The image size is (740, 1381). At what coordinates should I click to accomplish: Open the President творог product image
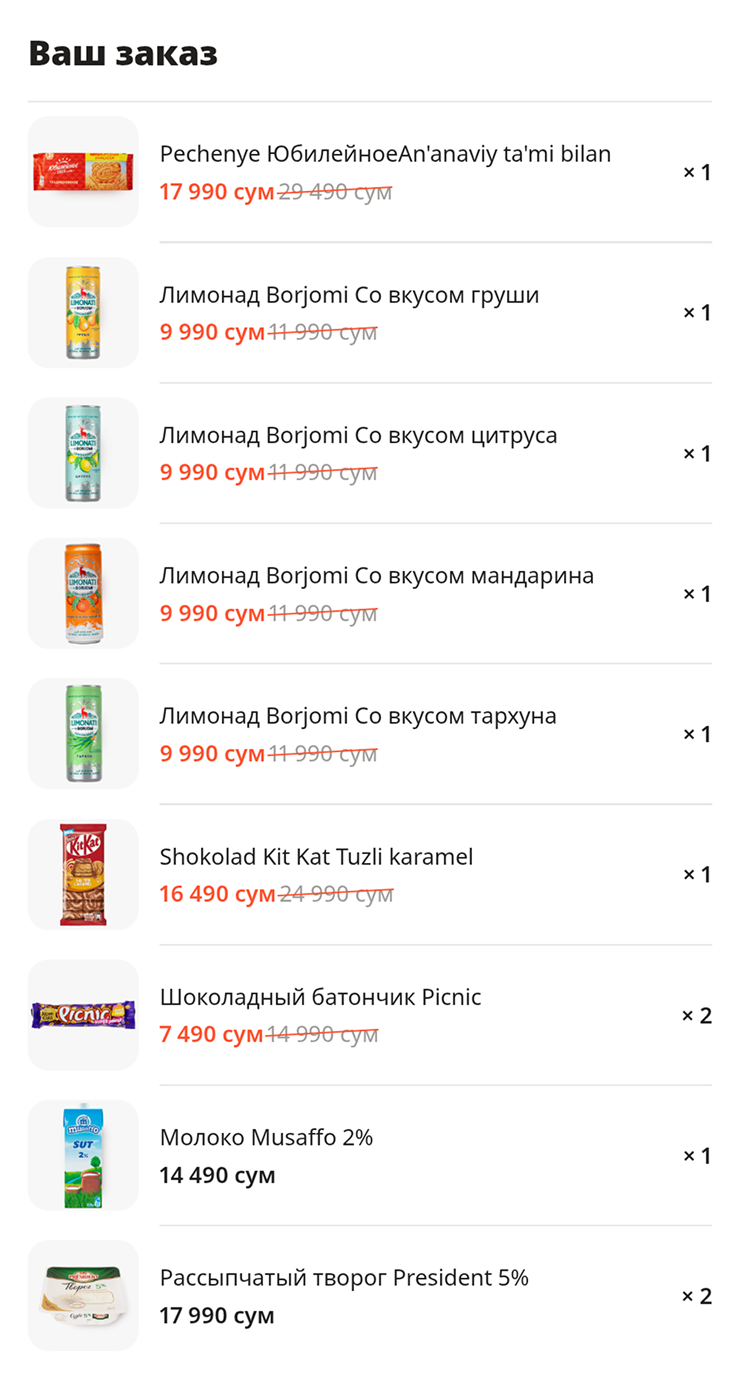83,1296
